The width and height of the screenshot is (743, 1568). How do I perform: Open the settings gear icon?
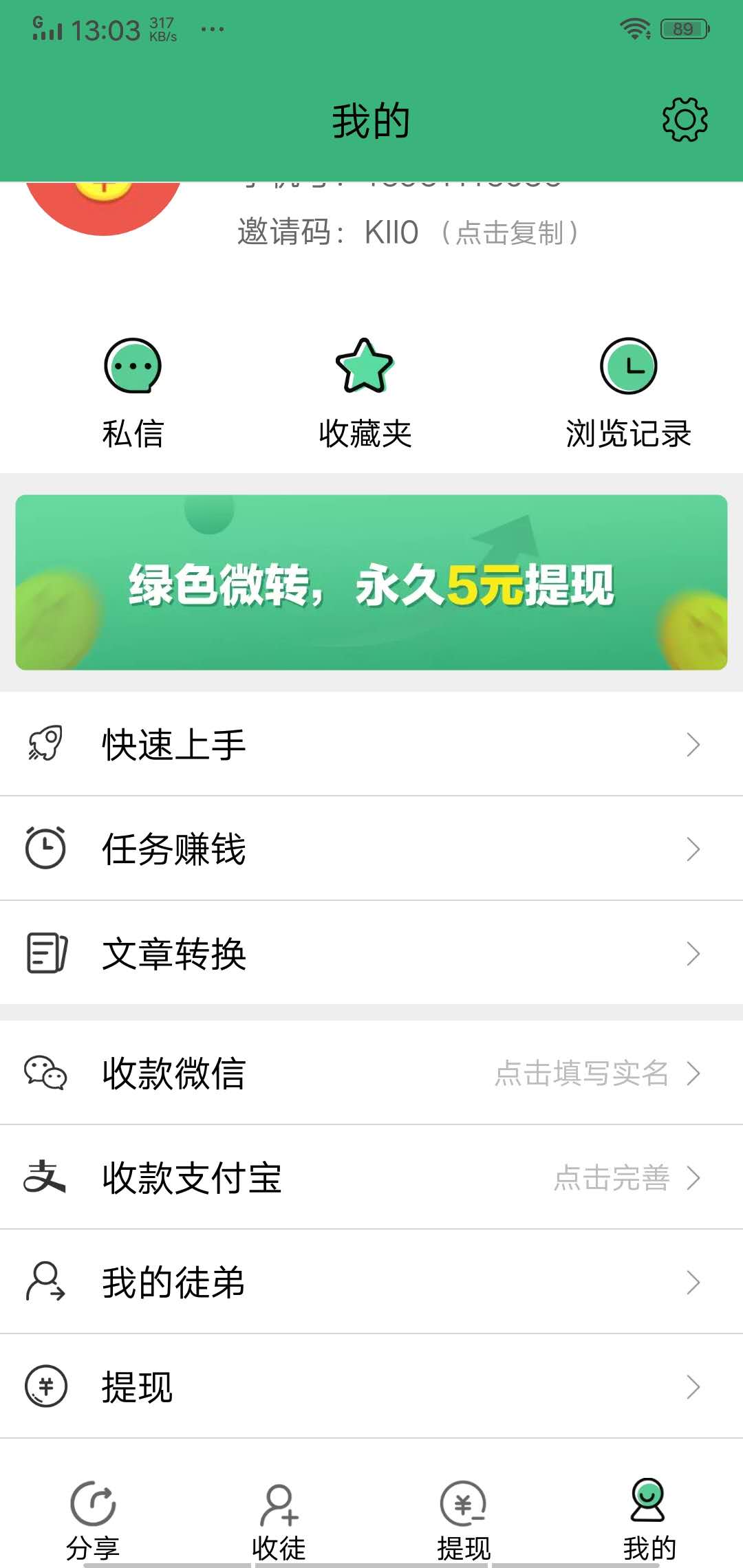684,118
